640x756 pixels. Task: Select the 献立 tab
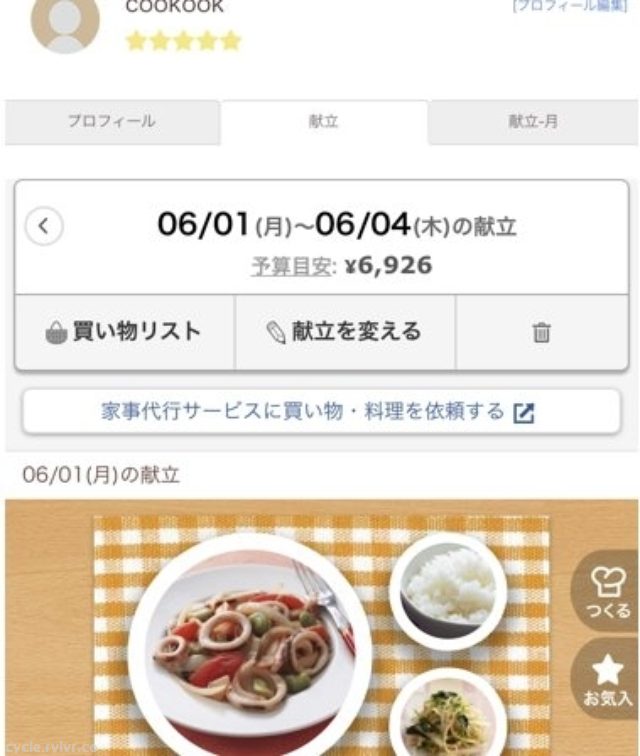click(323, 122)
